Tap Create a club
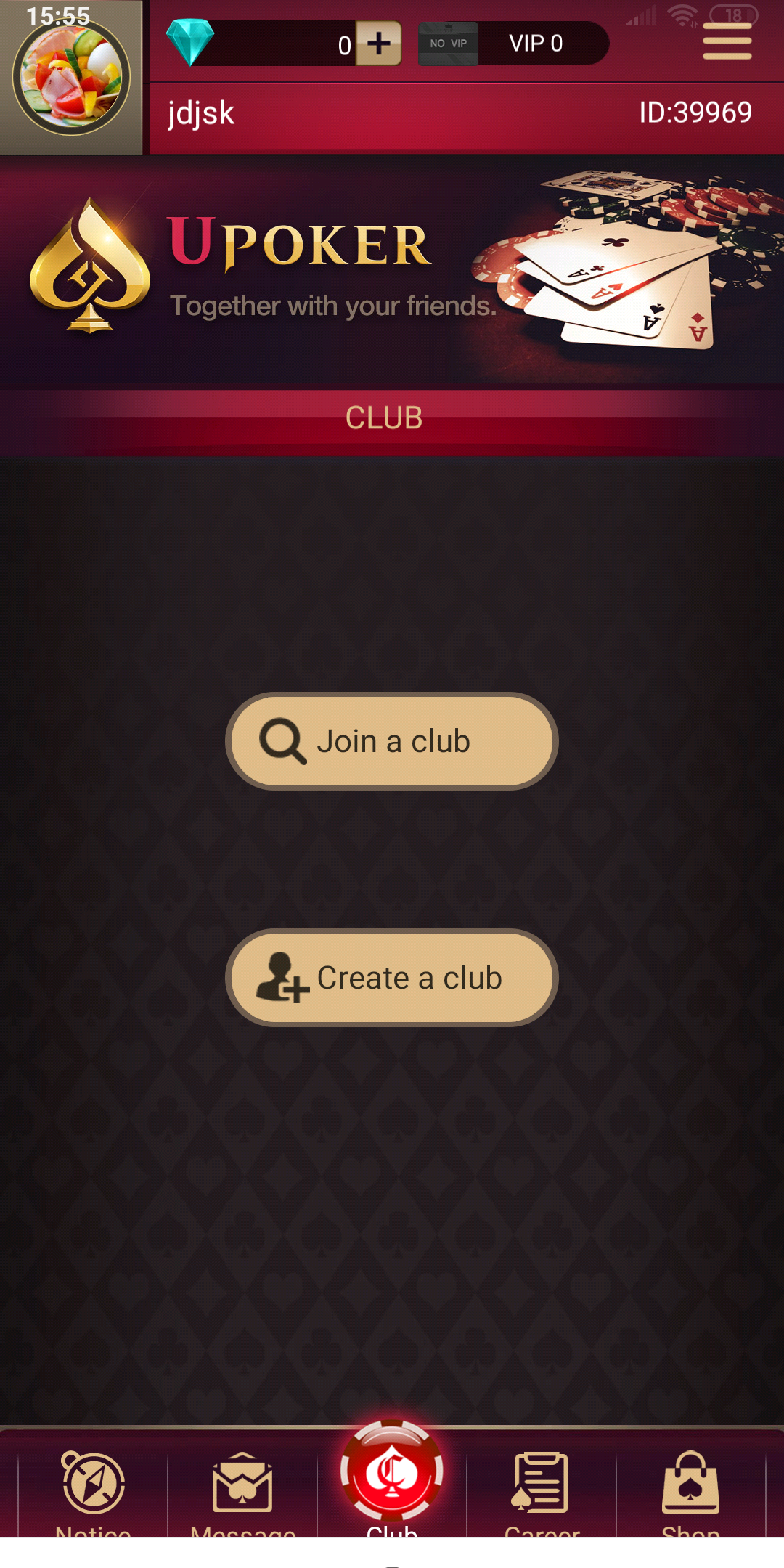The image size is (784, 1568). click(x=392, y=978)
